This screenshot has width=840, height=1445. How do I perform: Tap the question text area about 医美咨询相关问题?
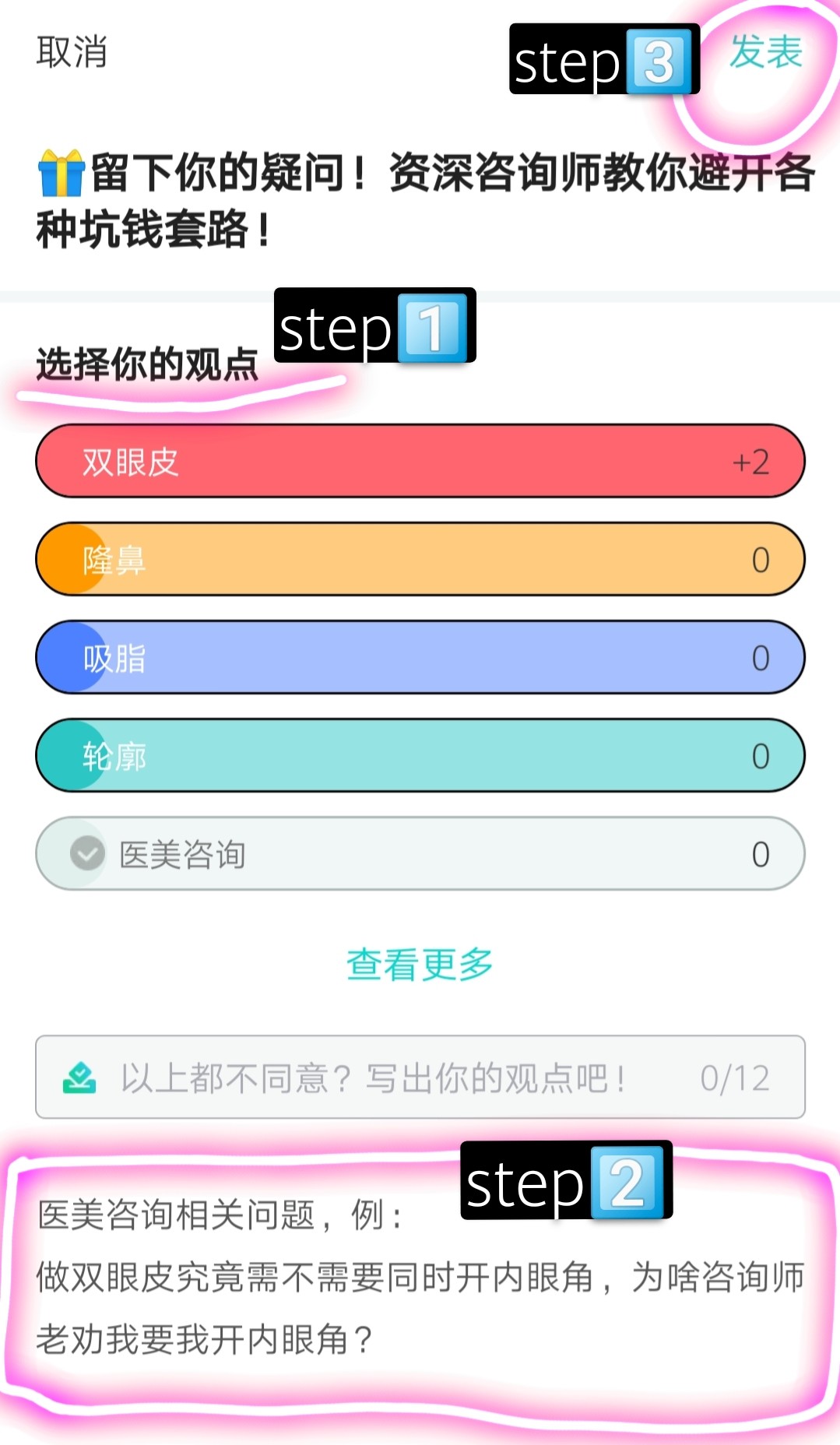tap(420, 1277)
